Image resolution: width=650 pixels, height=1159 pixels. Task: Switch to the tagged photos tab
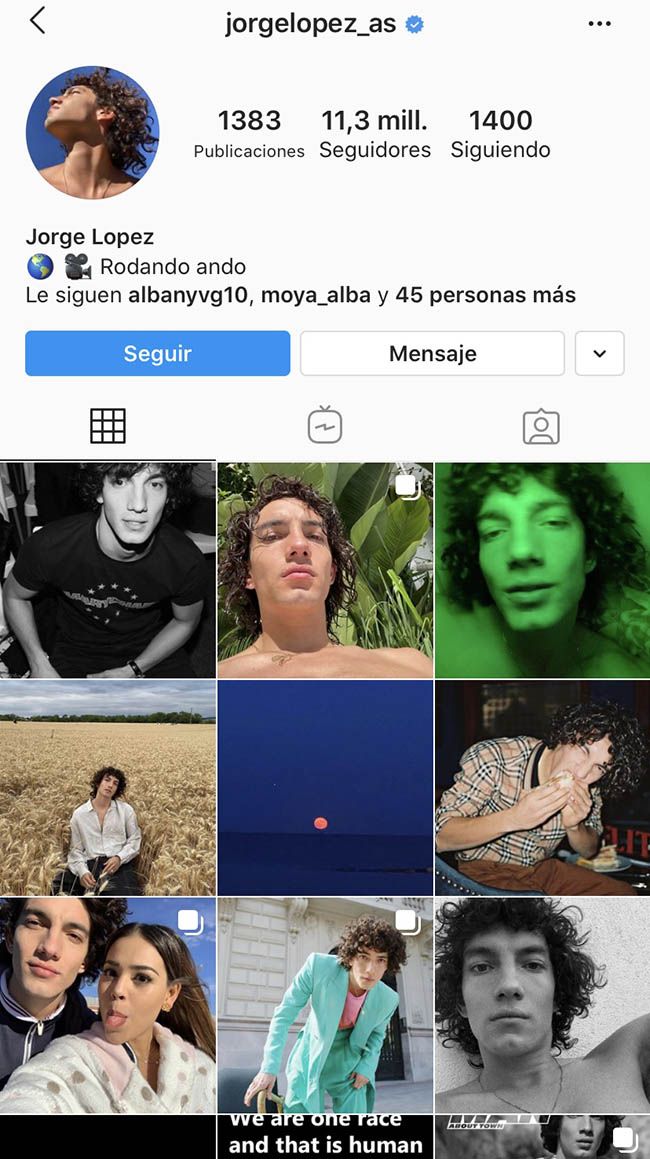click(x=541, y=427)
